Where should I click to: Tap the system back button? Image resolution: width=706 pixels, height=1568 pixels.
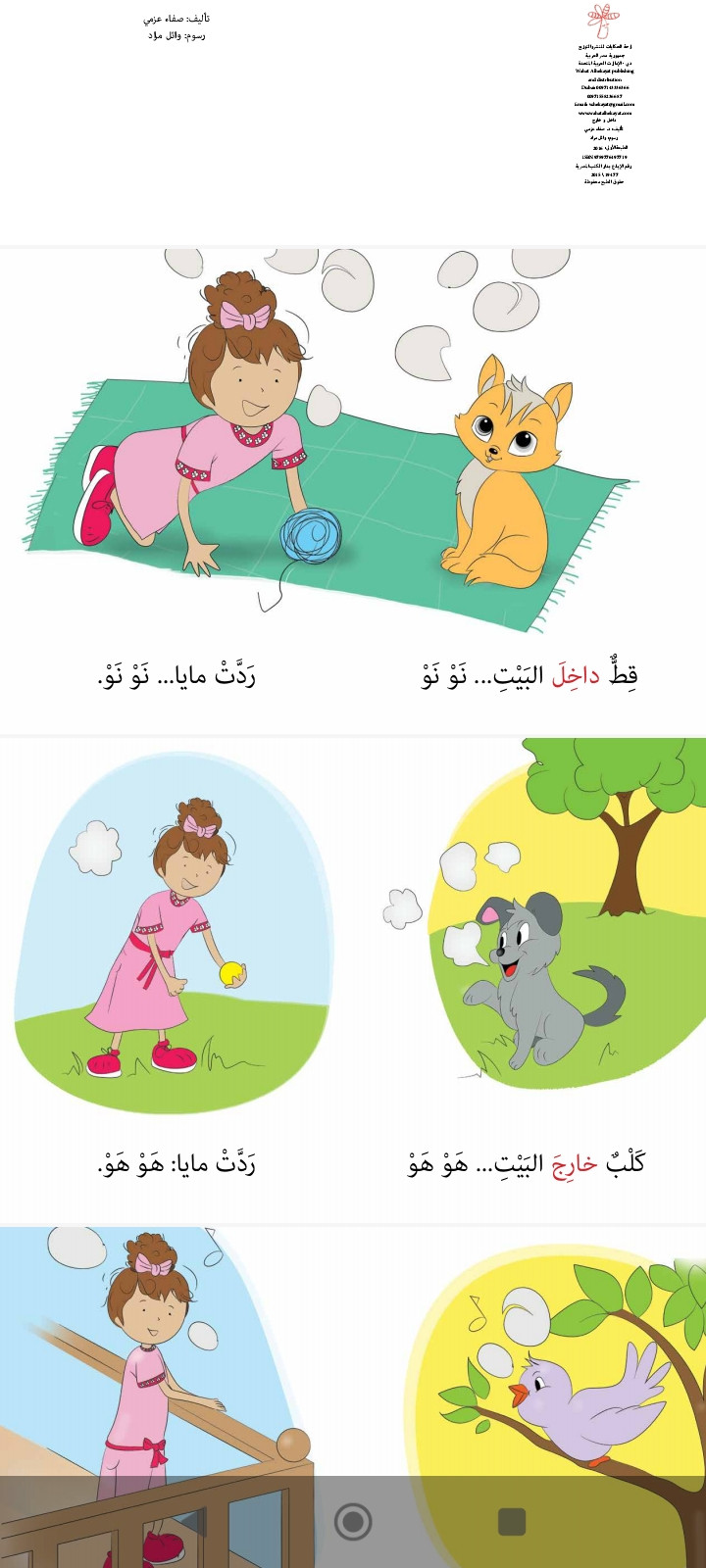coord(194,1522)
